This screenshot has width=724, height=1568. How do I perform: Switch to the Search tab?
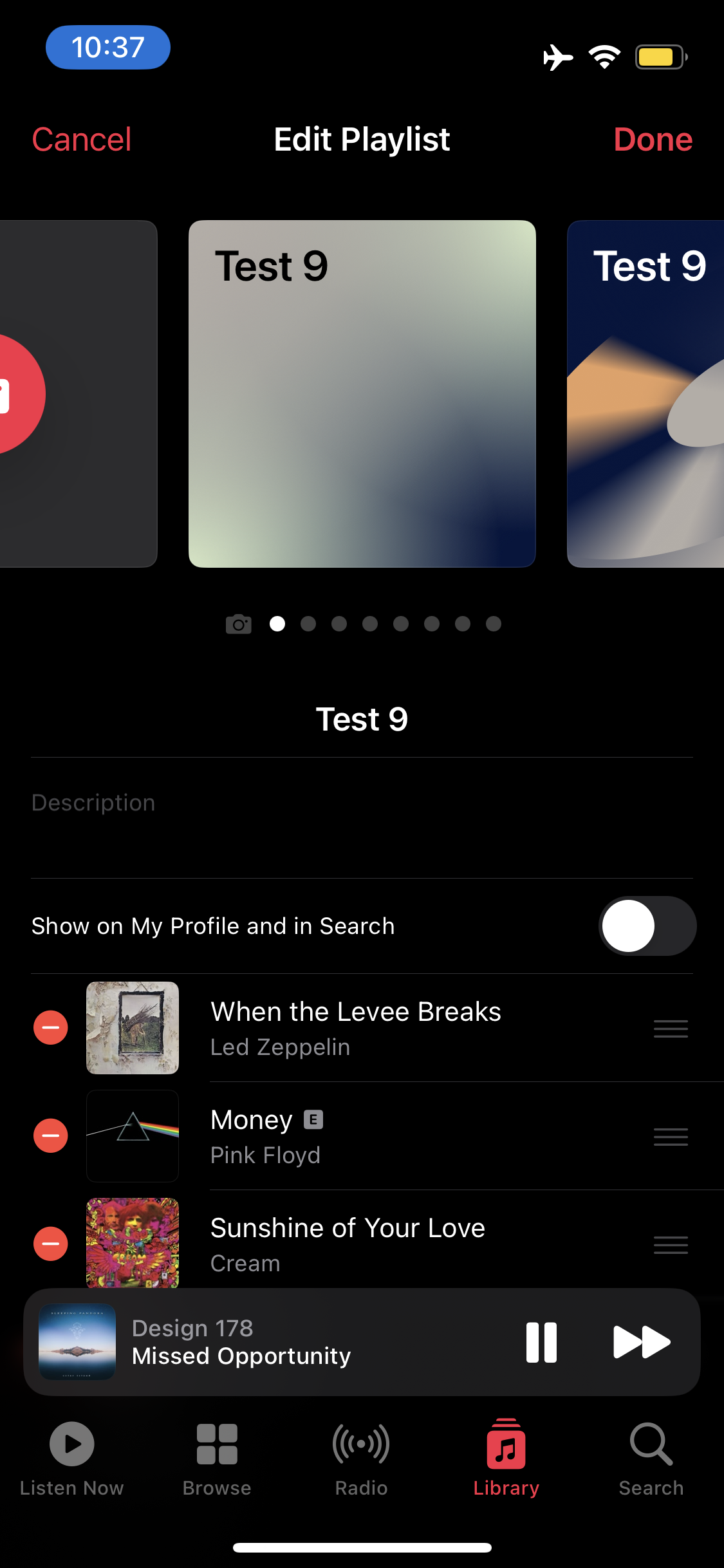coord(651,1459)
